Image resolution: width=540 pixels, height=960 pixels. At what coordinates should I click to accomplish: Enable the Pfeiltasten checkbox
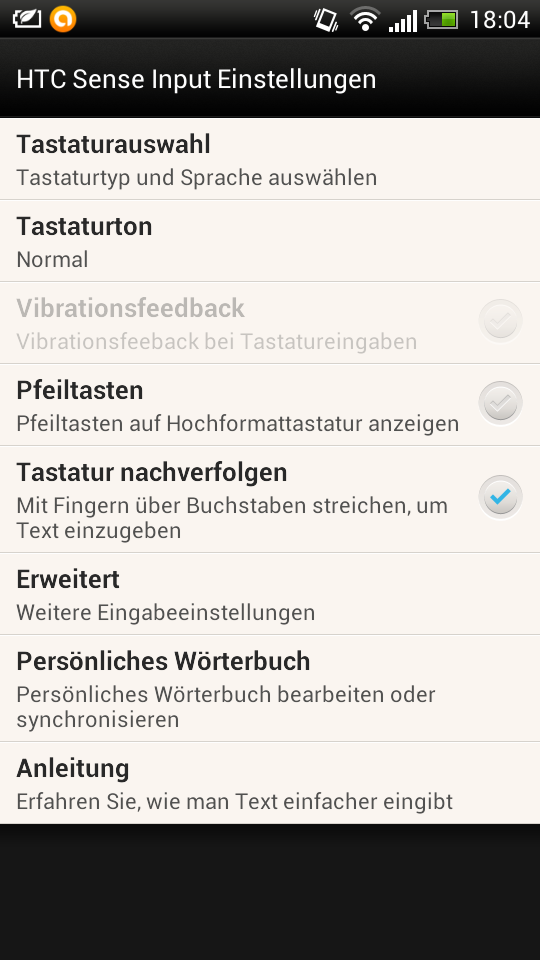click(x=500, y=403)
